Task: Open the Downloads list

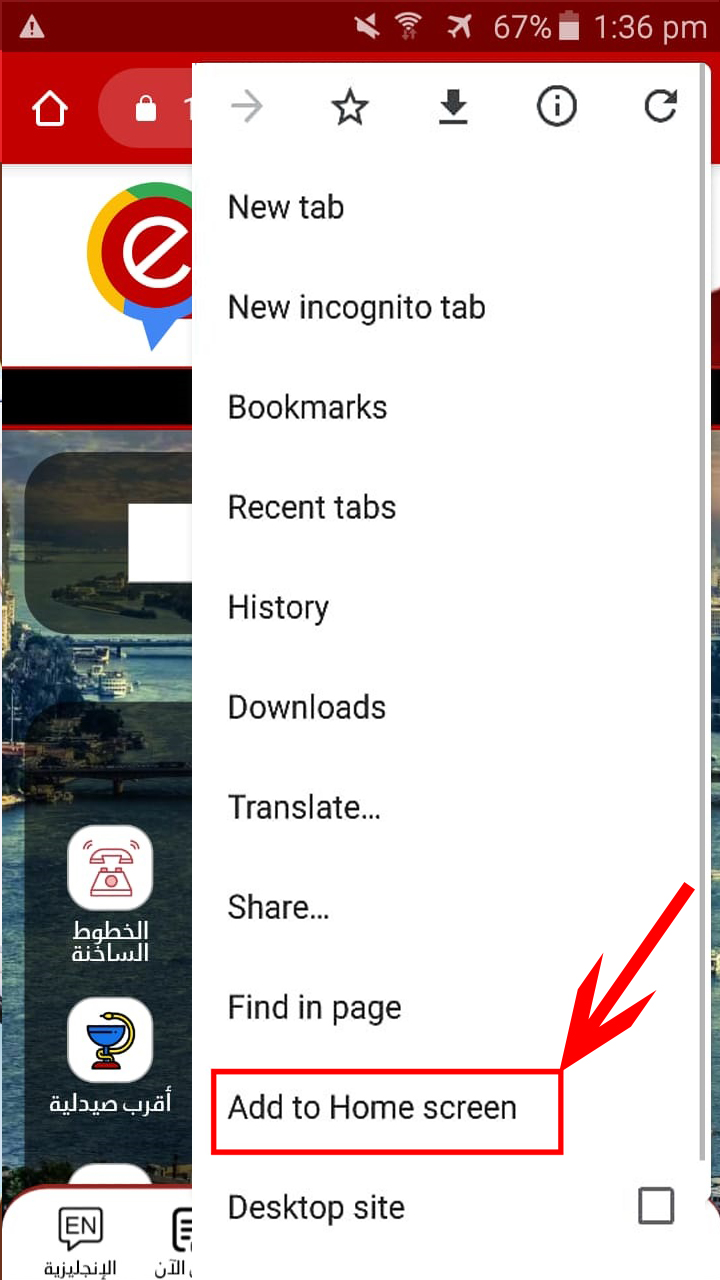Action: (306, 707)
